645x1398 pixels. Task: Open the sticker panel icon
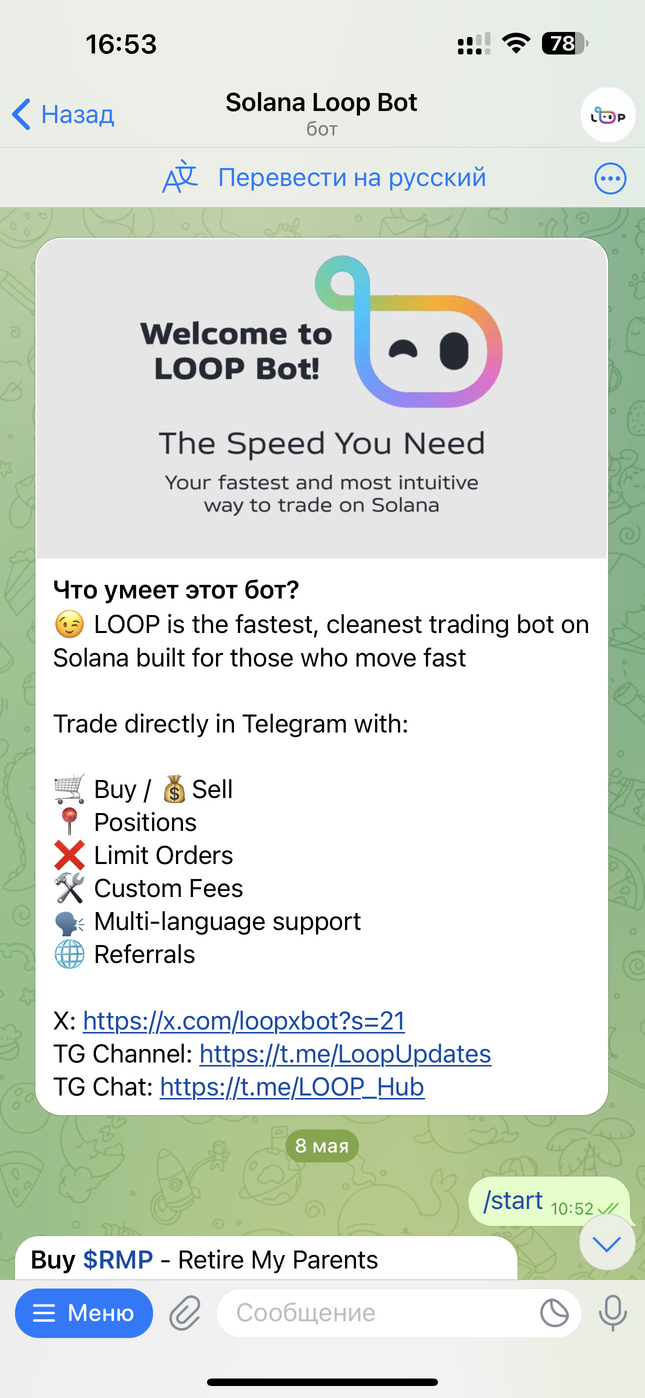click(554, 1313)
